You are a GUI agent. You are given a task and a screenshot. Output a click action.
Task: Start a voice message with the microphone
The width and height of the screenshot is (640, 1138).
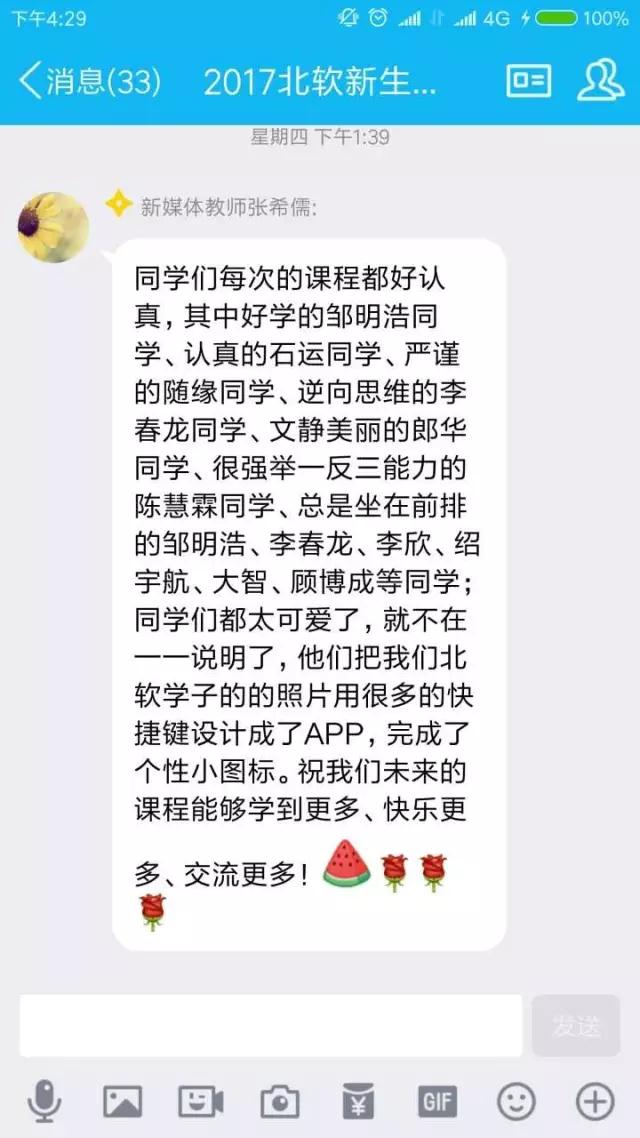44,1102
